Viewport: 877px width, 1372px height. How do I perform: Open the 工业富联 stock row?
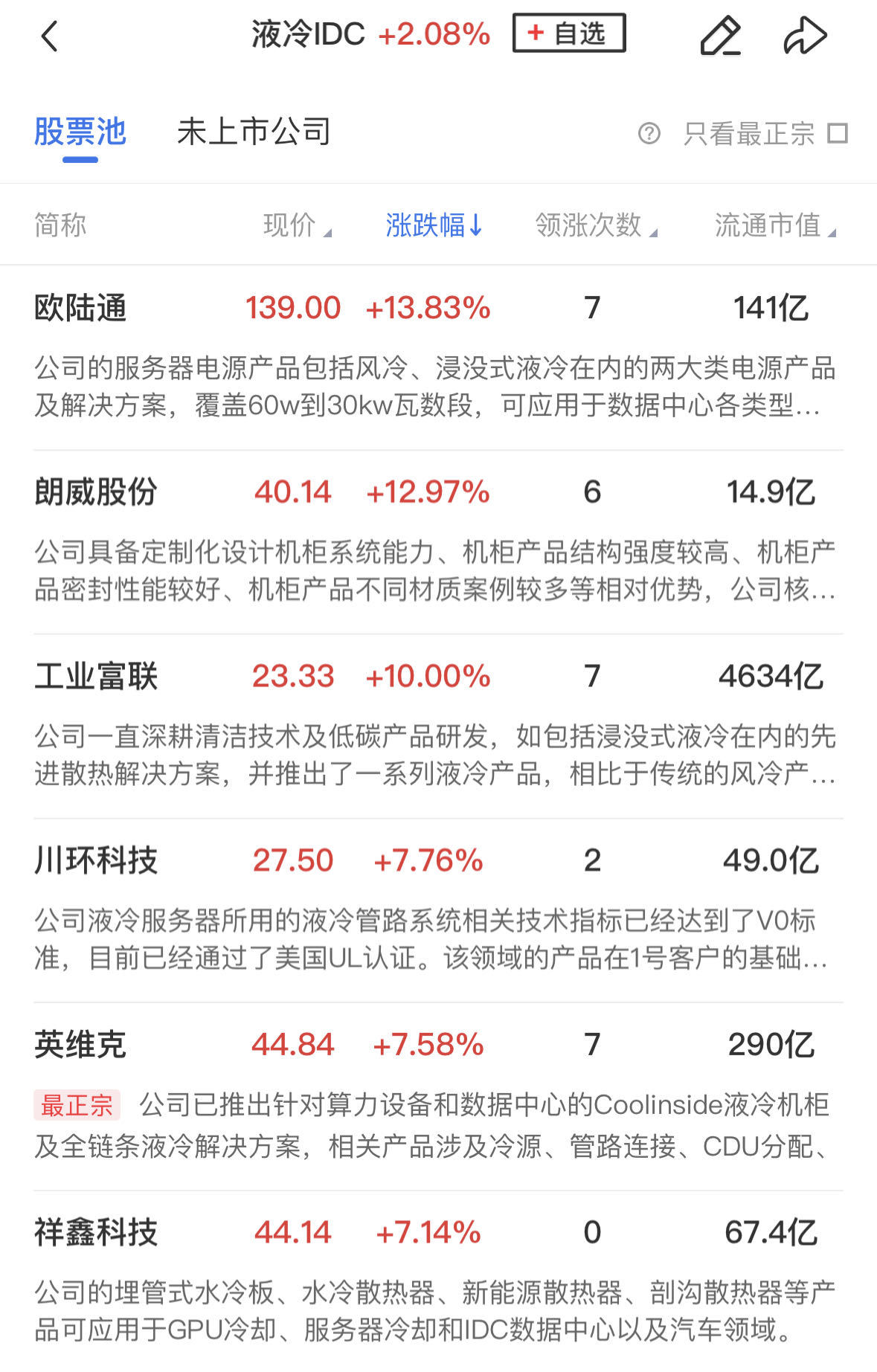pos(96,677)
